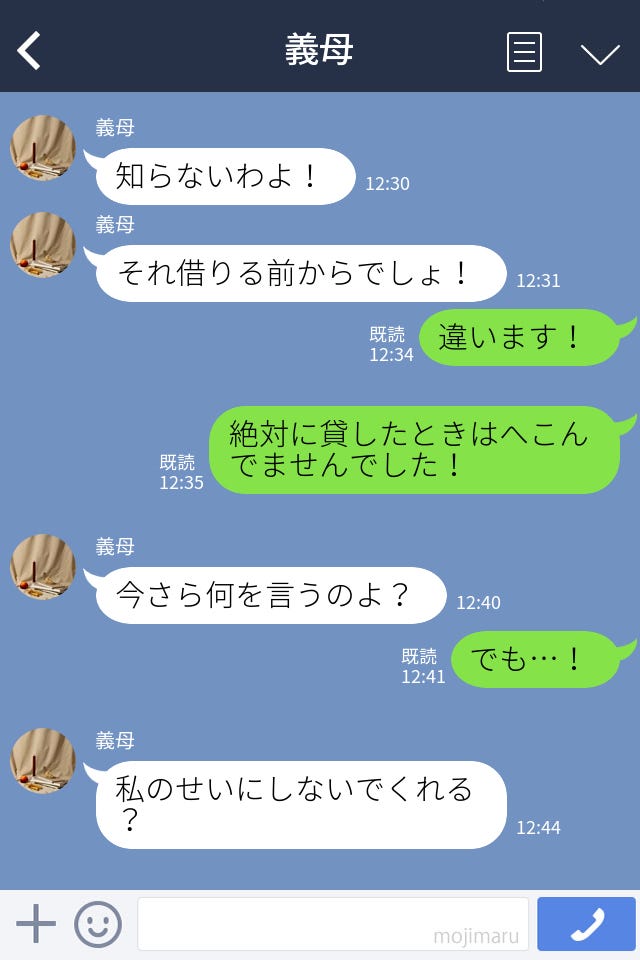
Task: Open 義母's avatar beside 知らないわよ！ message
Action: pyautogui.click(x=43, y=148)
